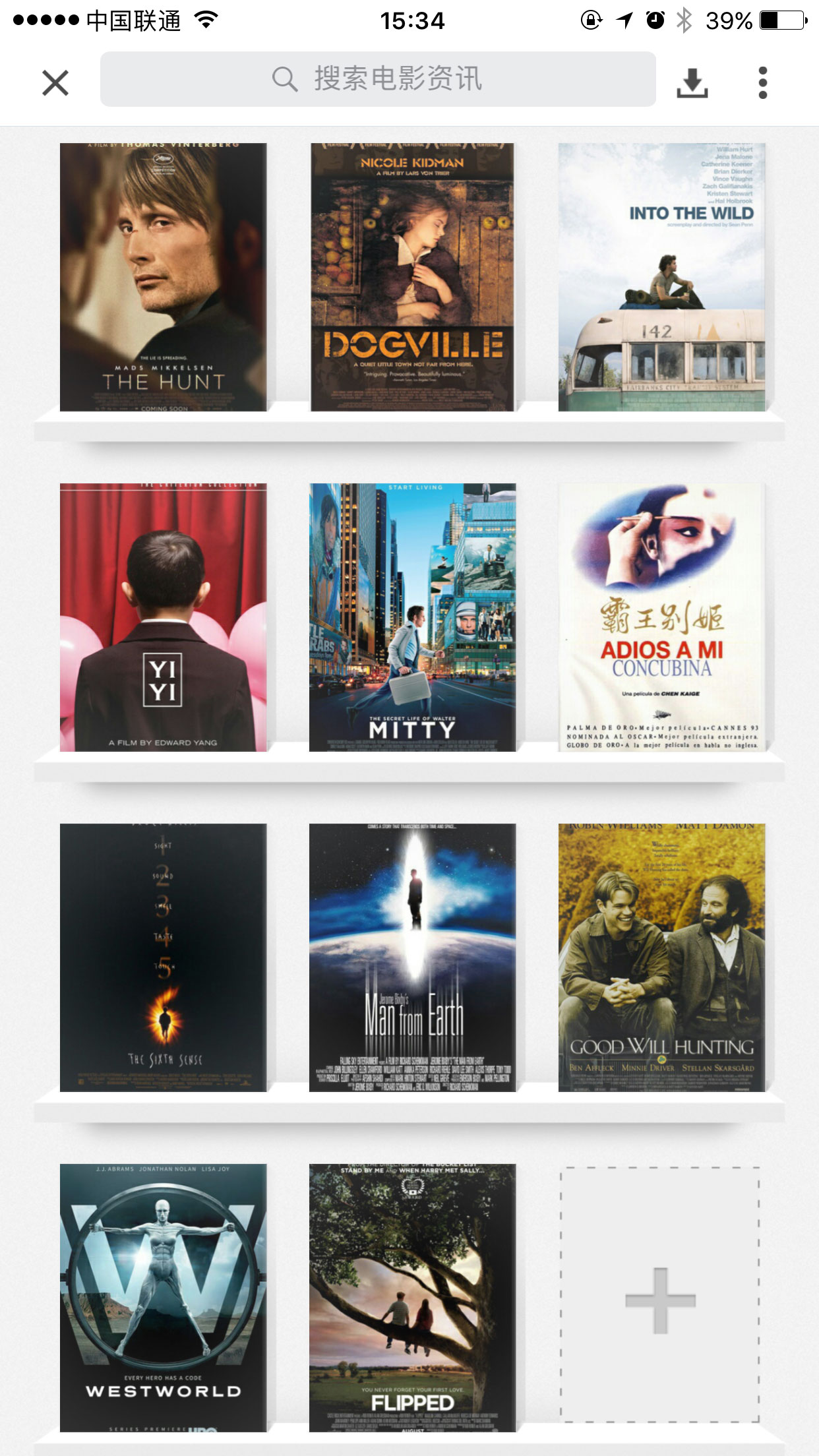Open the Good Will Hunting poster

661,957
